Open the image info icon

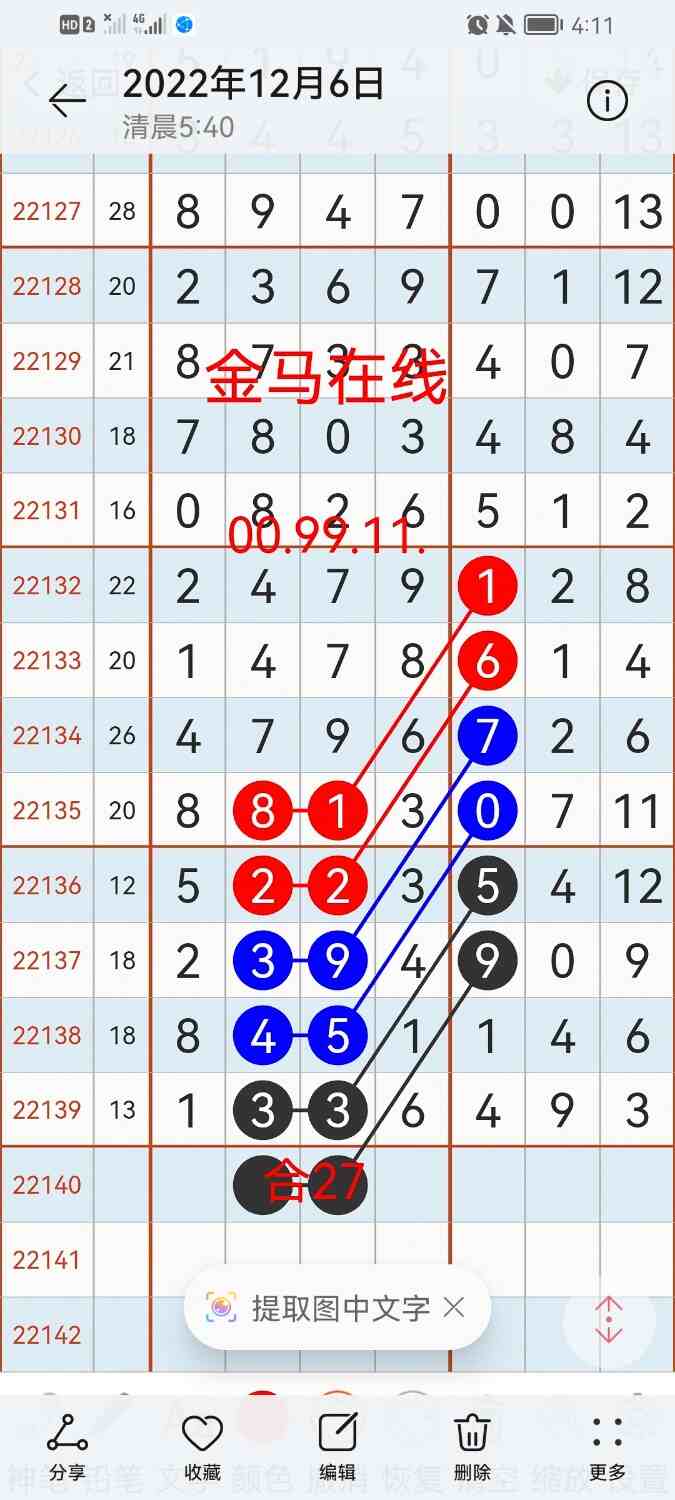pos(607,101)
